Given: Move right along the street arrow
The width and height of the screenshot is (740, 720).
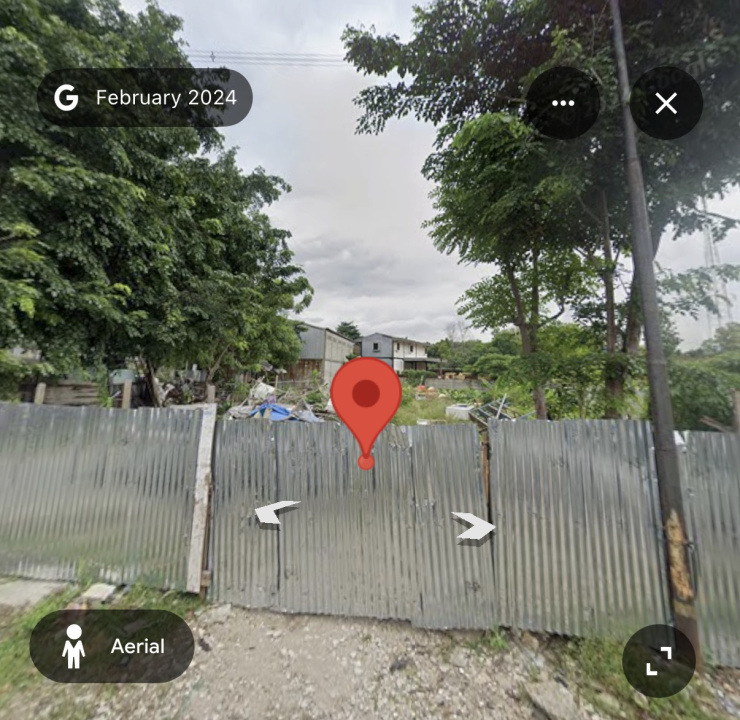Looking at the screenshot, I should pos(474,525).
